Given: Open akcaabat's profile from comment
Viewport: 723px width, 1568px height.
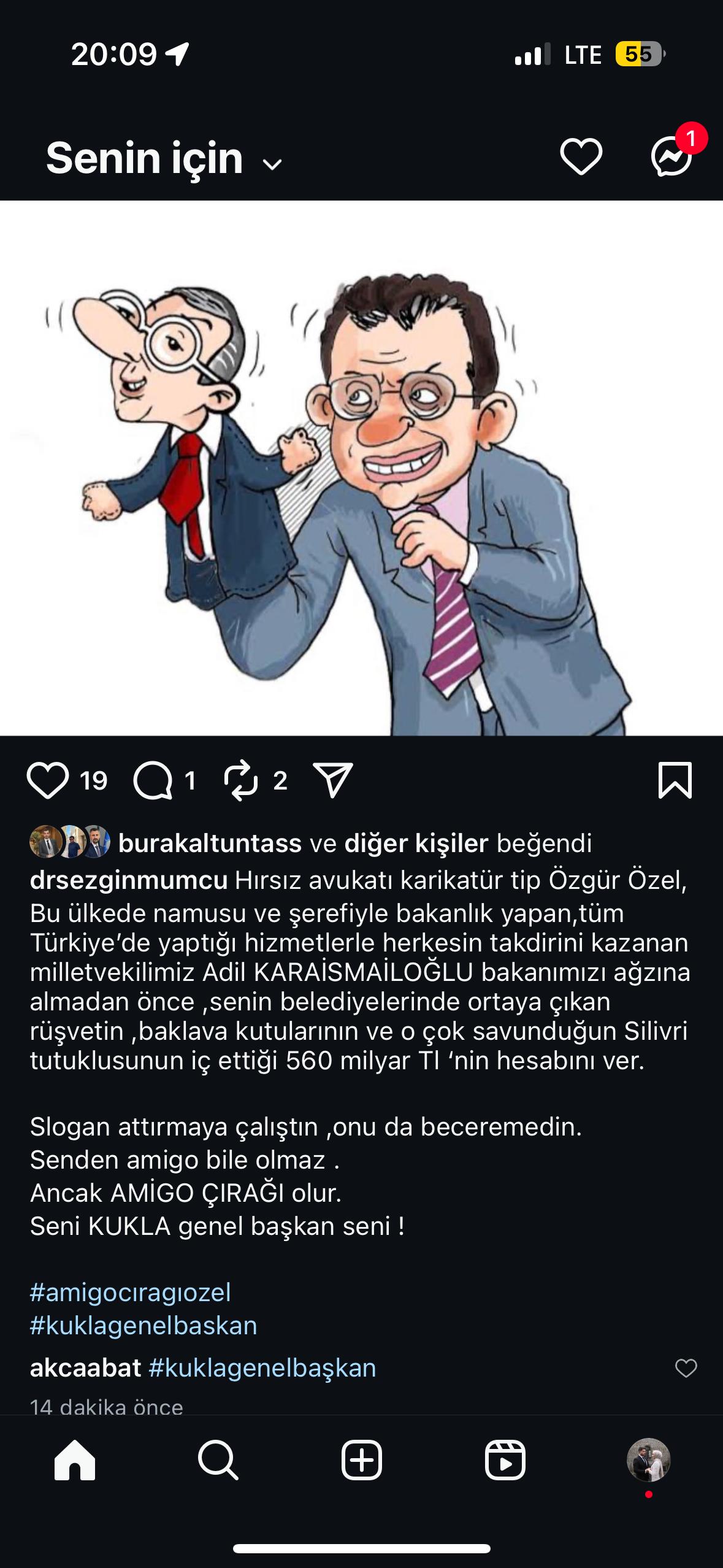Looking at the screenshot, I should [x=86, y=1368].
